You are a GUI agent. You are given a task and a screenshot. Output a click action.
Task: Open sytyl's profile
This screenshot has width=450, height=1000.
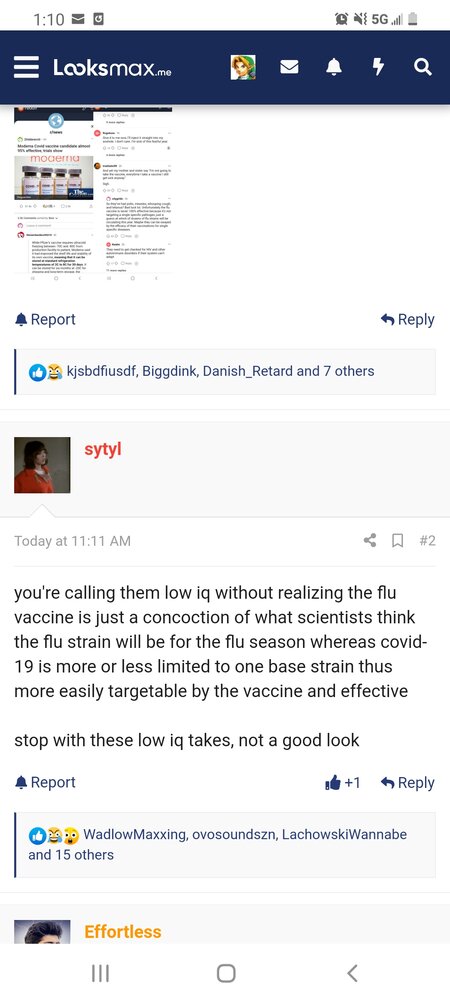tap(103, 450)
